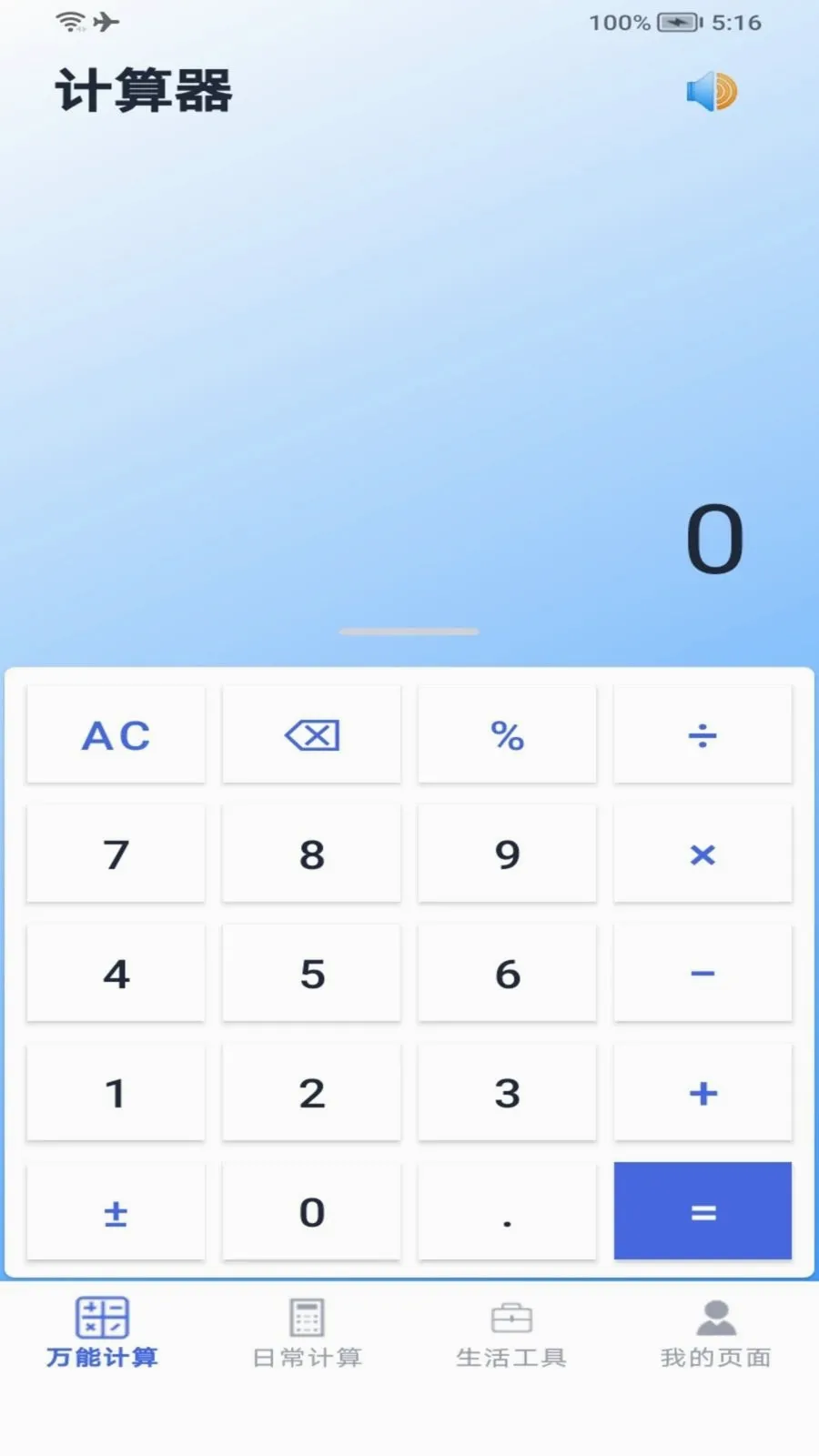This screenshot has width=819, height=1456.
Task: Toggle sign with the ± key
Action: click(x=116, y=1211)
